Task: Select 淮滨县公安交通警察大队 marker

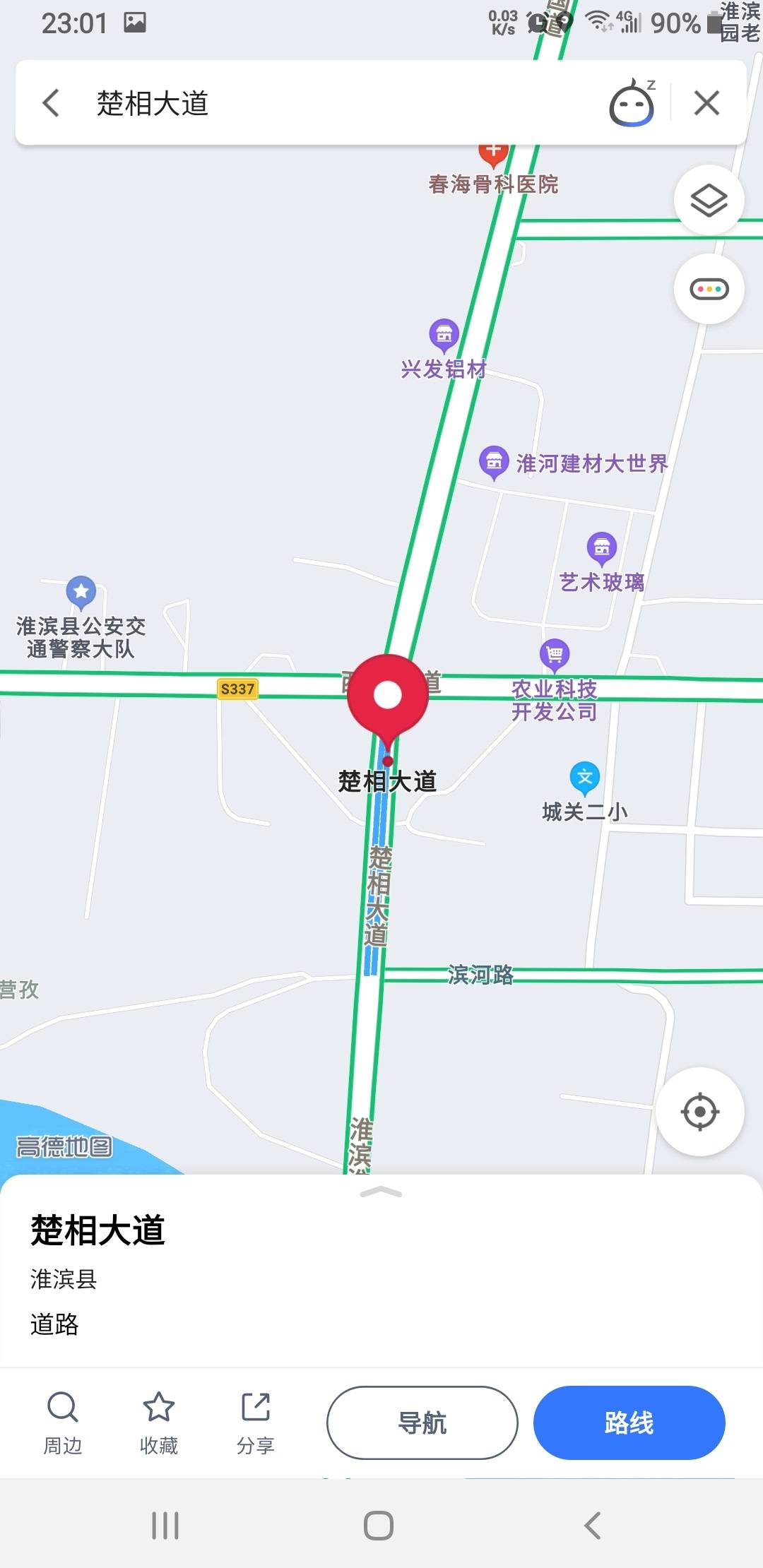Action: (x=81, y=593)
